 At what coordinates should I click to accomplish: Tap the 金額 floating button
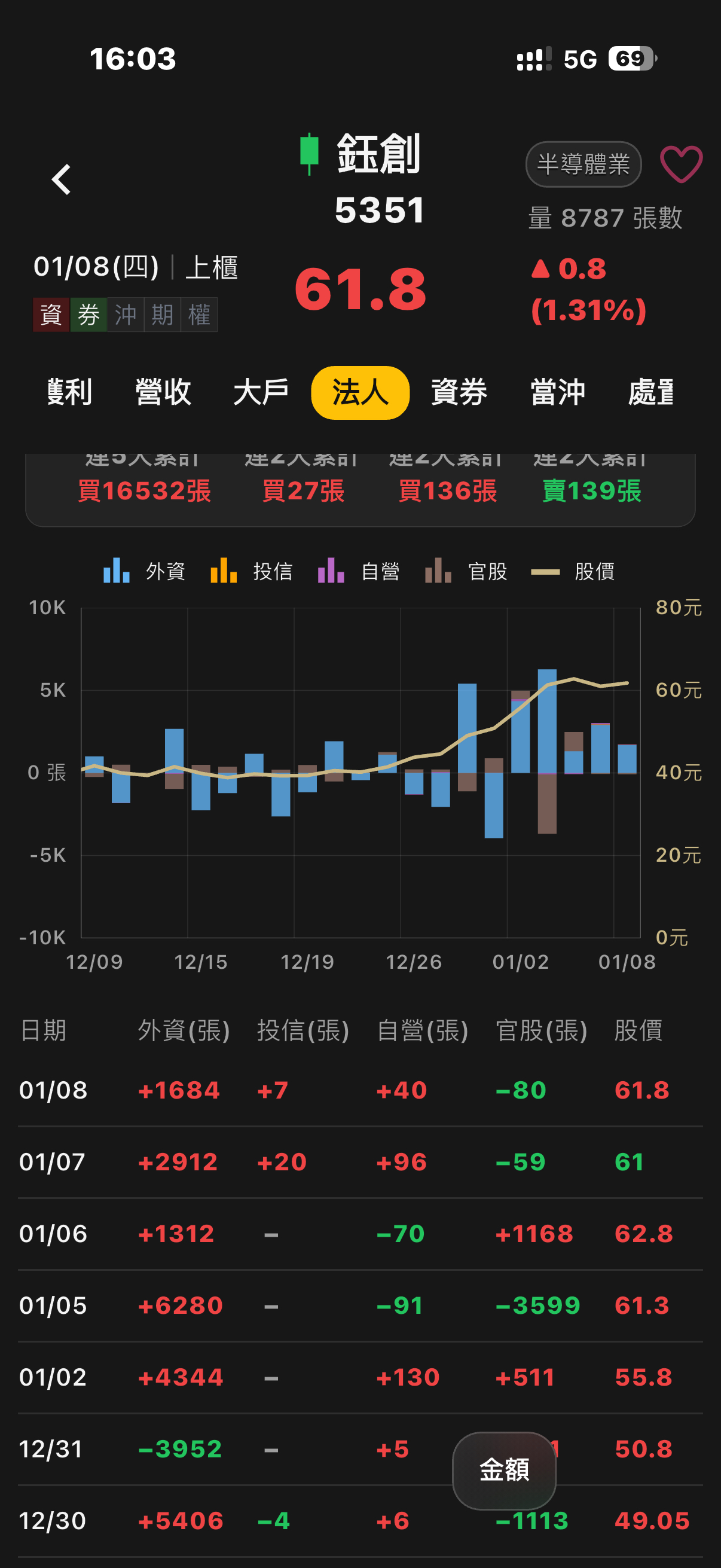[504, 1470]
